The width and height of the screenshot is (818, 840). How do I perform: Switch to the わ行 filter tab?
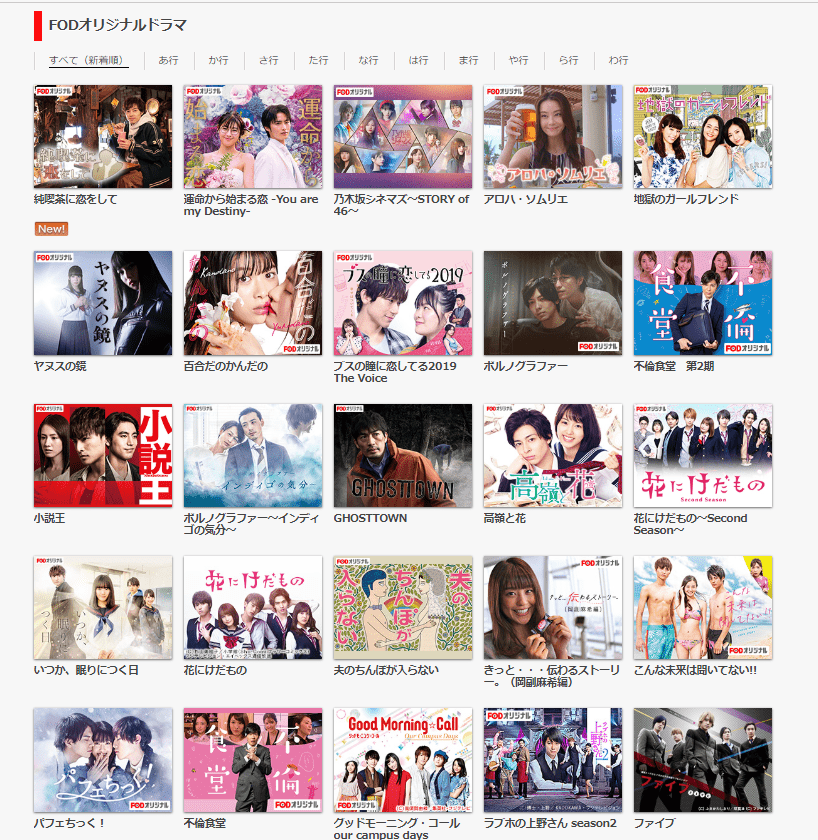coord(618,60)
